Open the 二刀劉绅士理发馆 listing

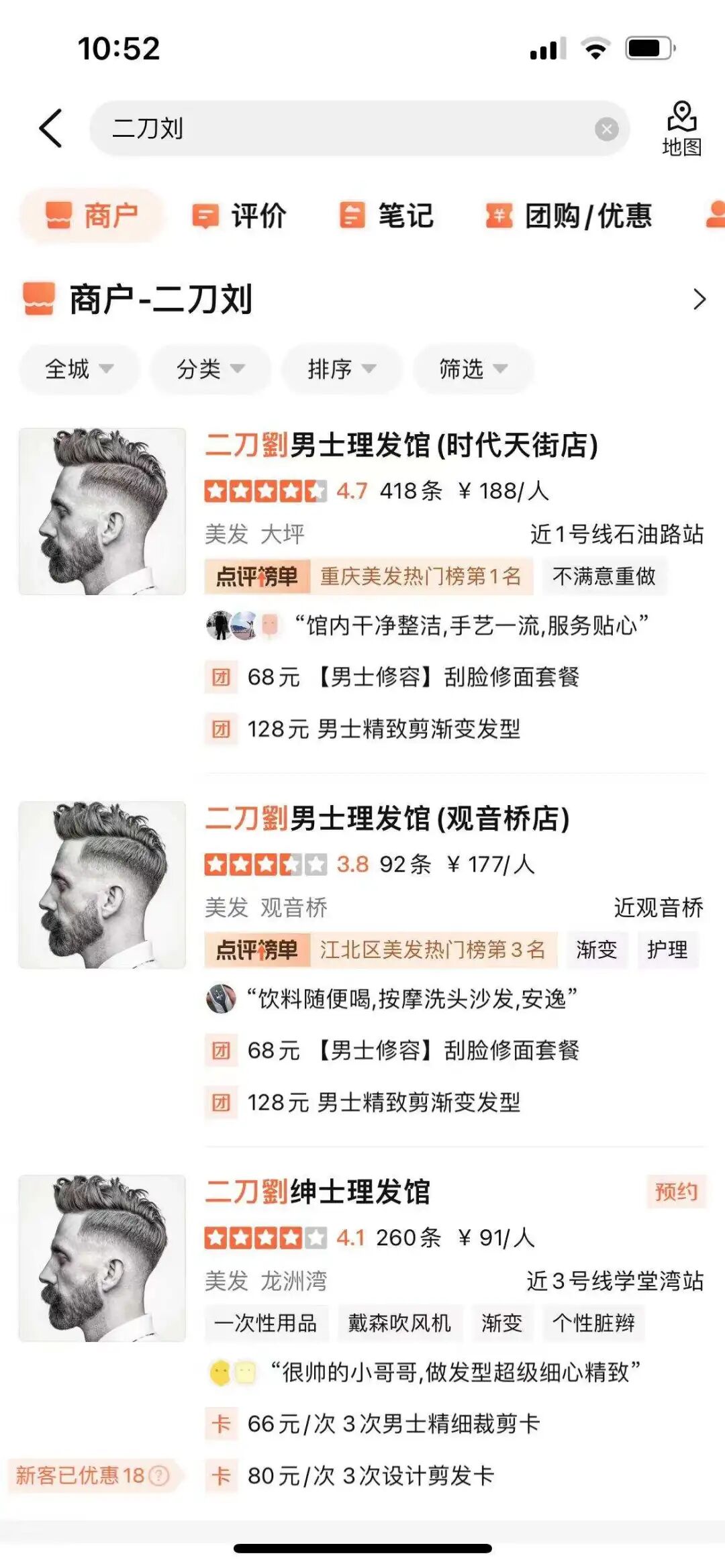coord(318,1192)
